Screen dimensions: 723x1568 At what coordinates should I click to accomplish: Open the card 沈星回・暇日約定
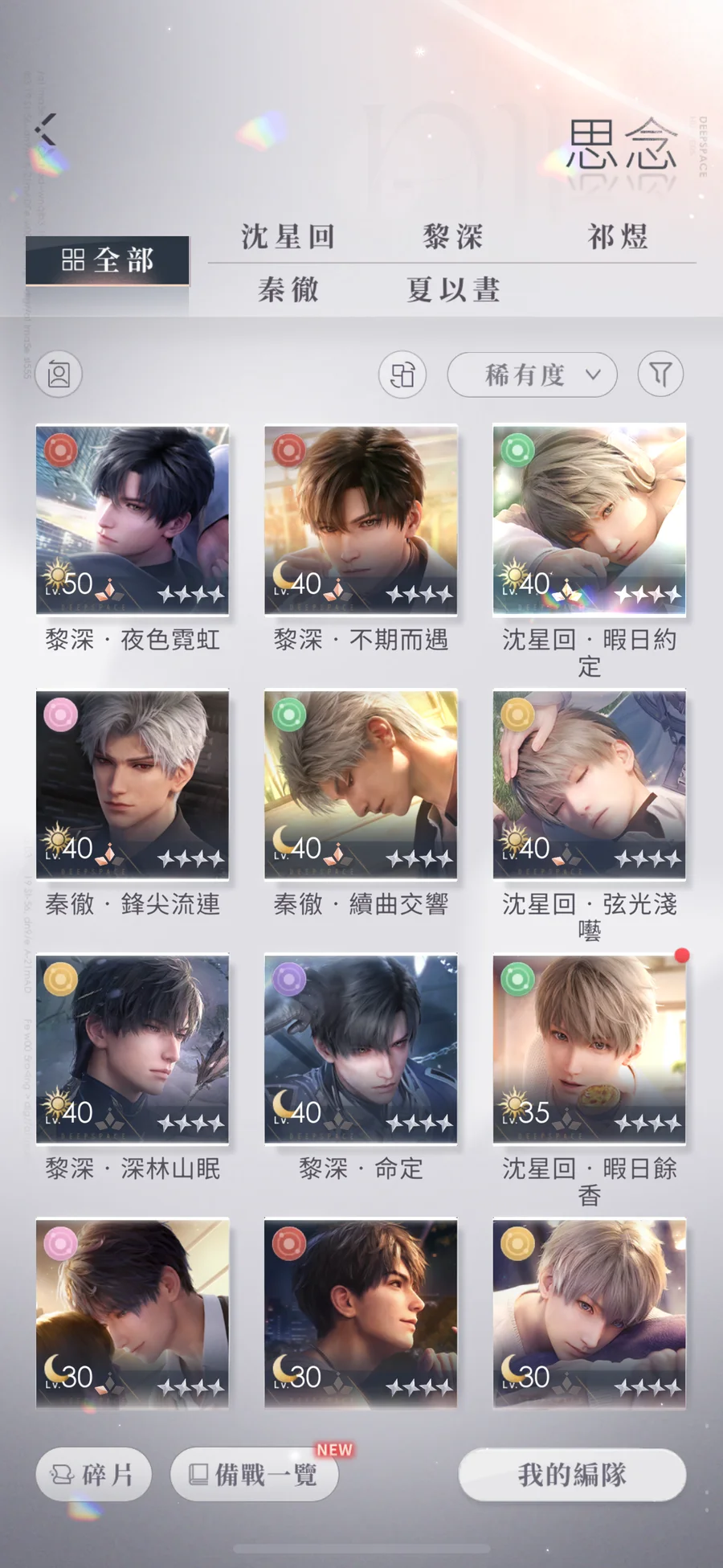click(x=589, y=520)
